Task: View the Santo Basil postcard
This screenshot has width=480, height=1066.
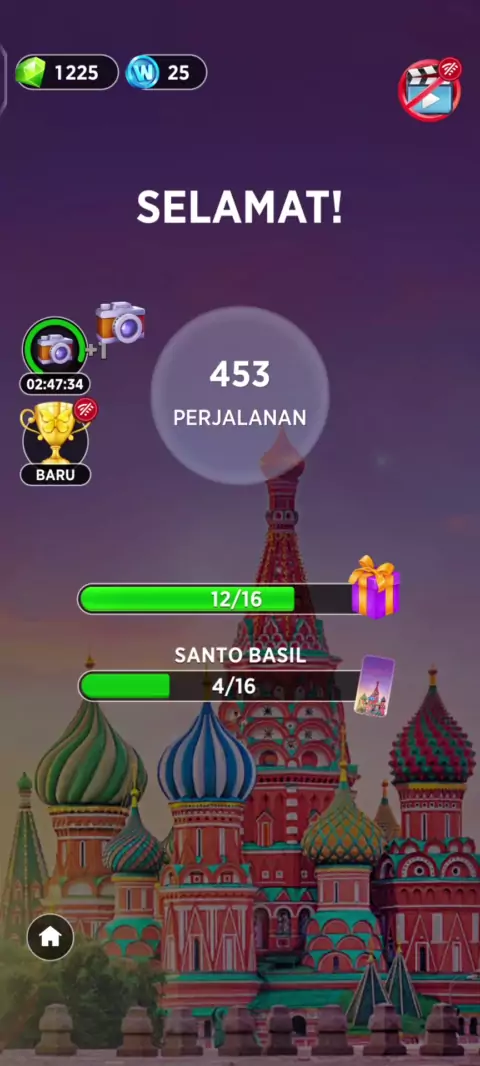Action: (x=376, y=685)
